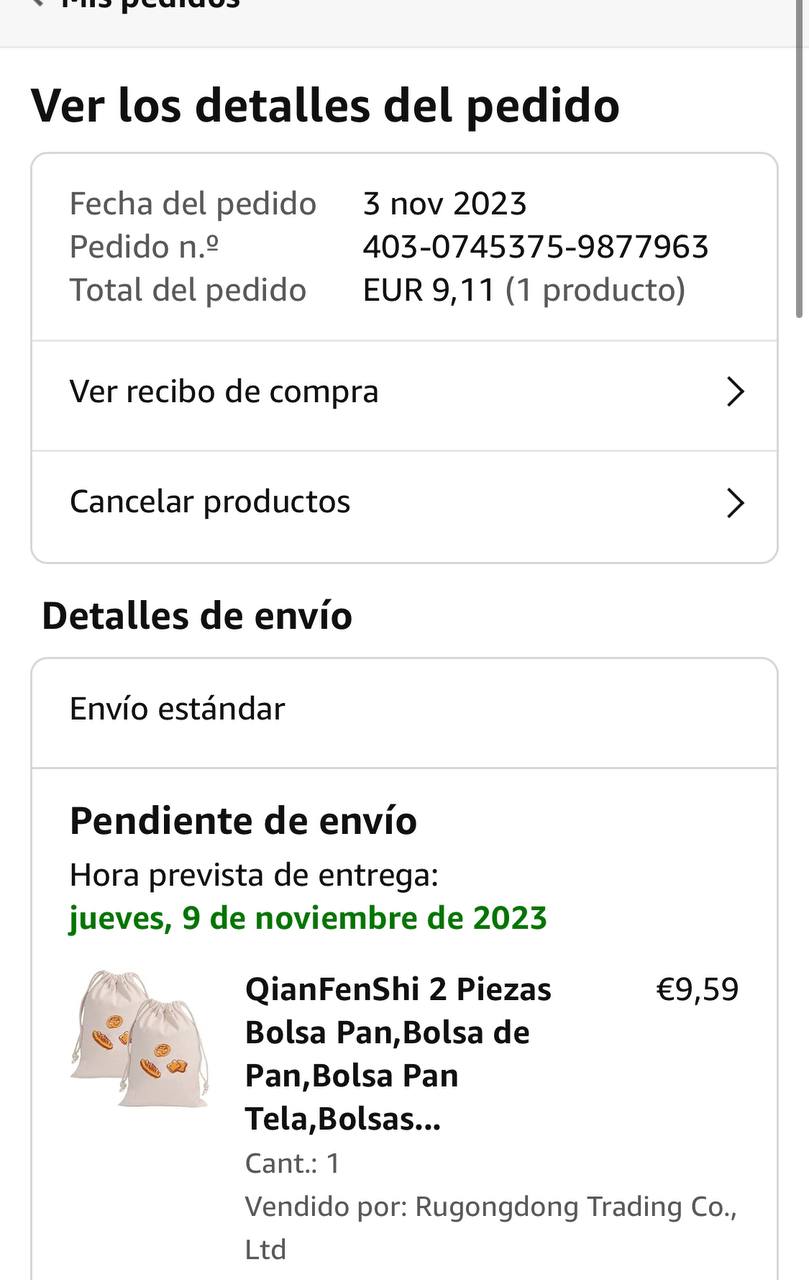Image resolution: width=809 pixels, height=1280 pixels.
Task: Open Ver recibo de compra
Action: coord(404,392)
